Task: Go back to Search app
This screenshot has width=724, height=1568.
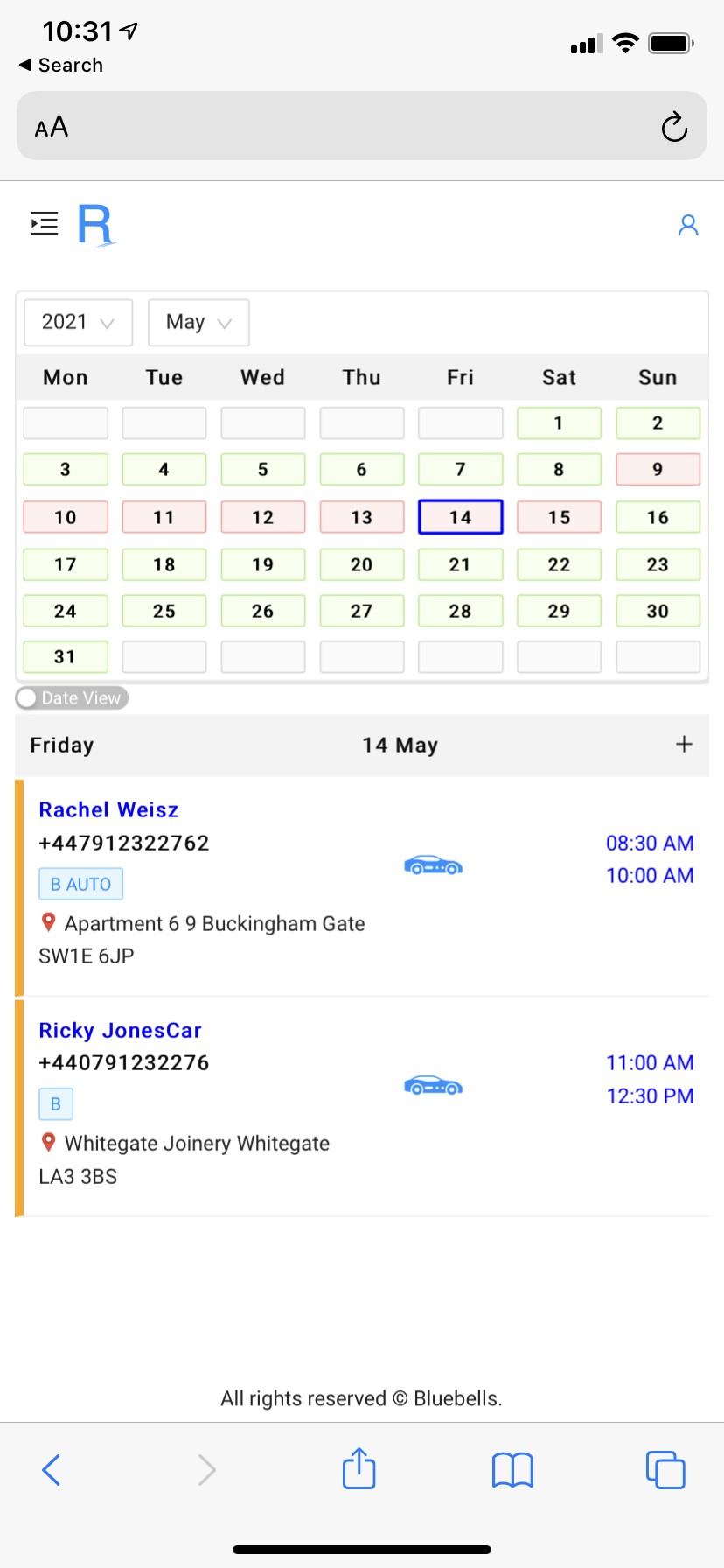Action: click(x=61, y=66)
